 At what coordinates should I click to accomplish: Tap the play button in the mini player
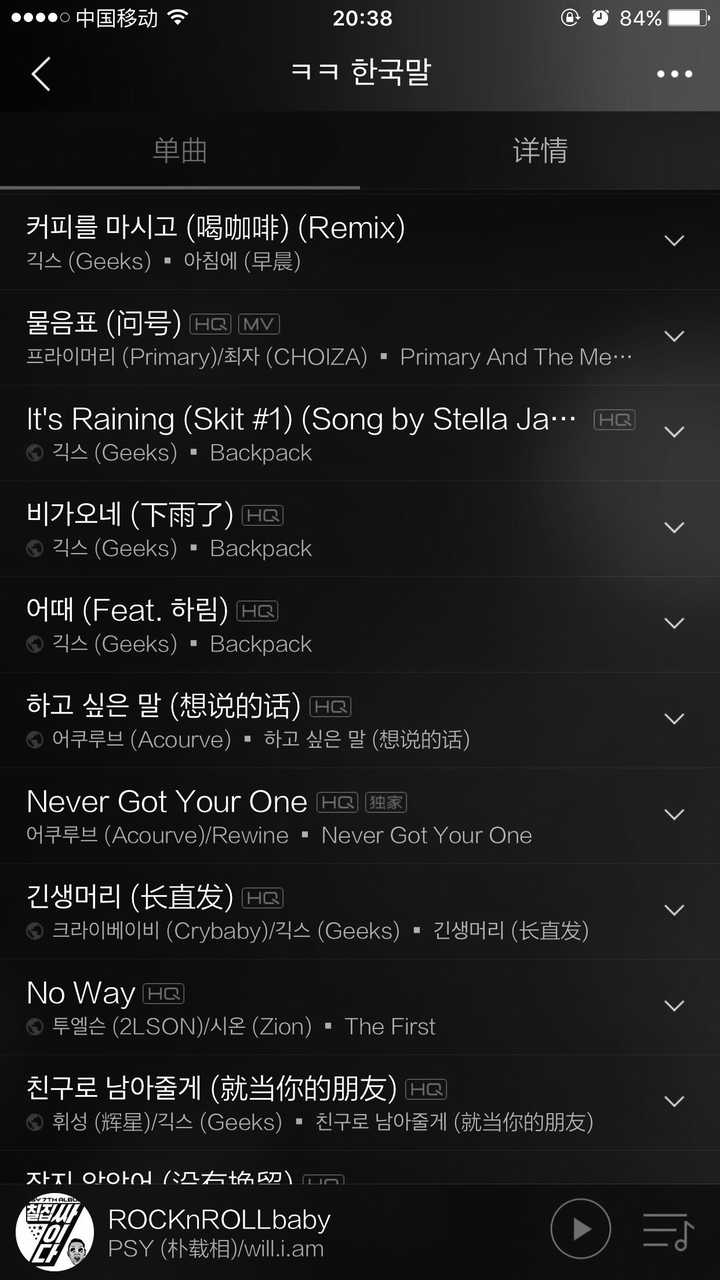coord(580,1228)
